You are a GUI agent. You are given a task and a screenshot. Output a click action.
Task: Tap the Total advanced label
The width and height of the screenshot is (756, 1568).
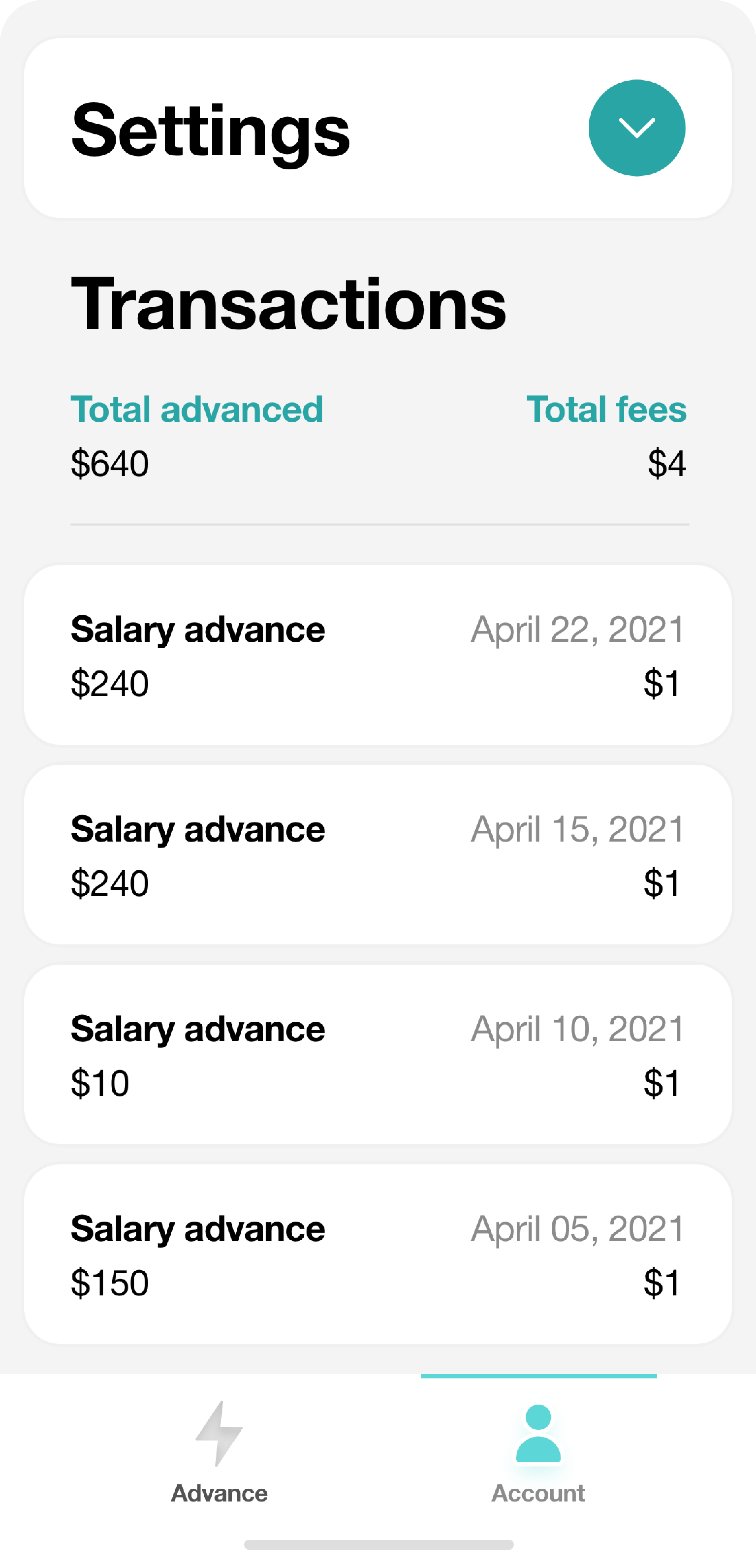[197, 409]
